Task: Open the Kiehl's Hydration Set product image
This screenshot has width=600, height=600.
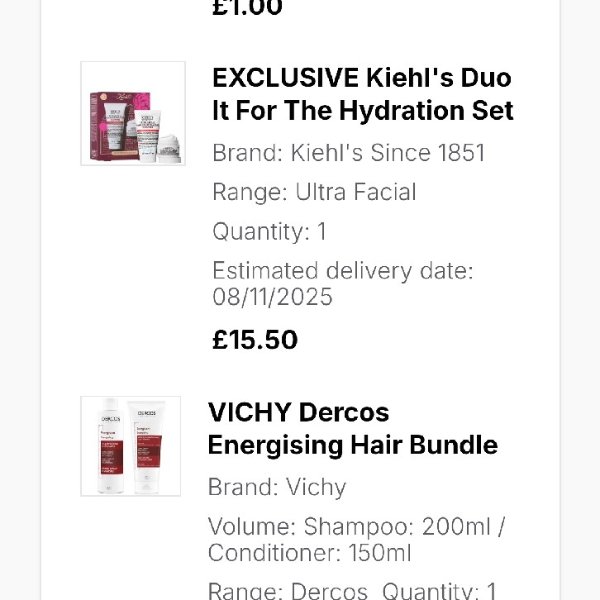Action: pos(133,113)
